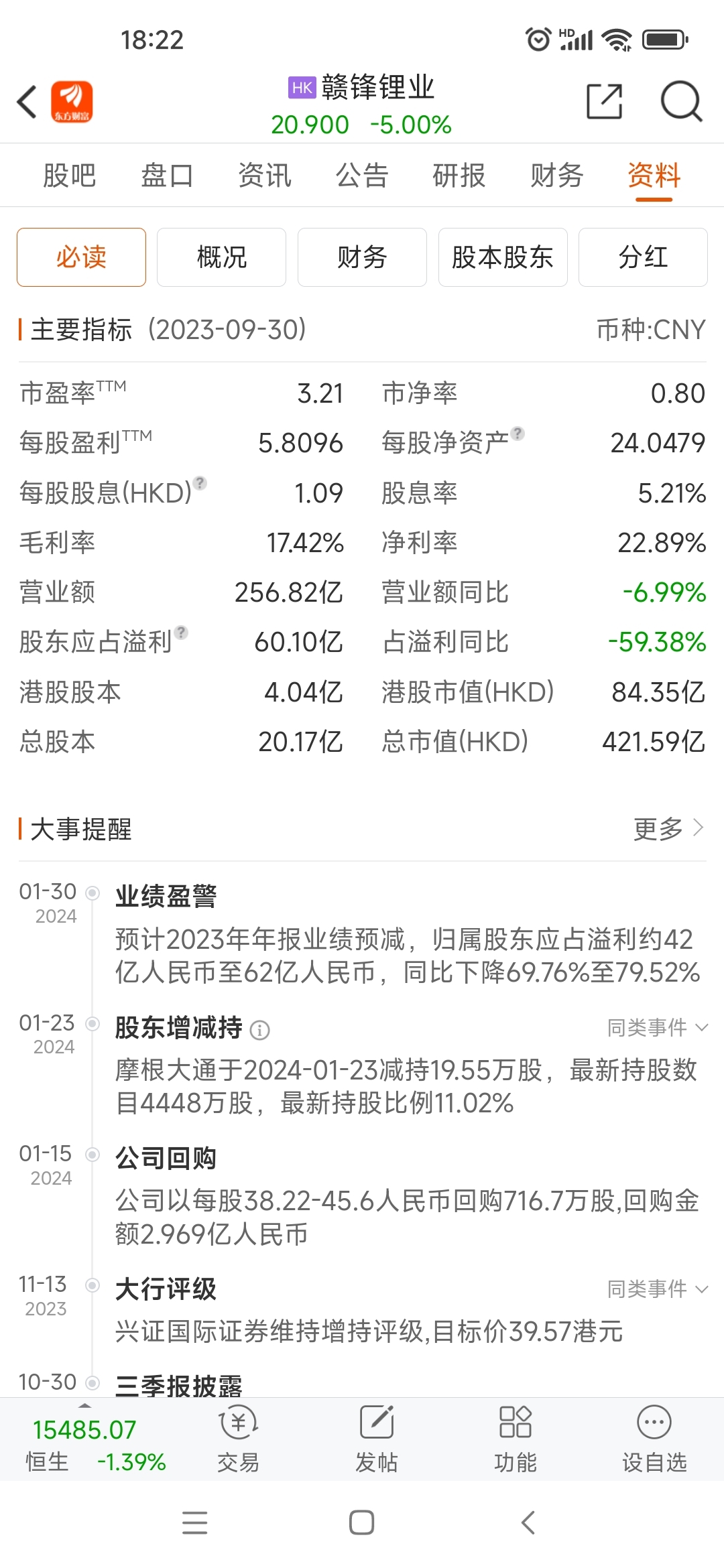Image resolution: width=724 pixels, height=1568 pixels.
Task: Switch to the 股吧 tab
Action: (70, 176)
